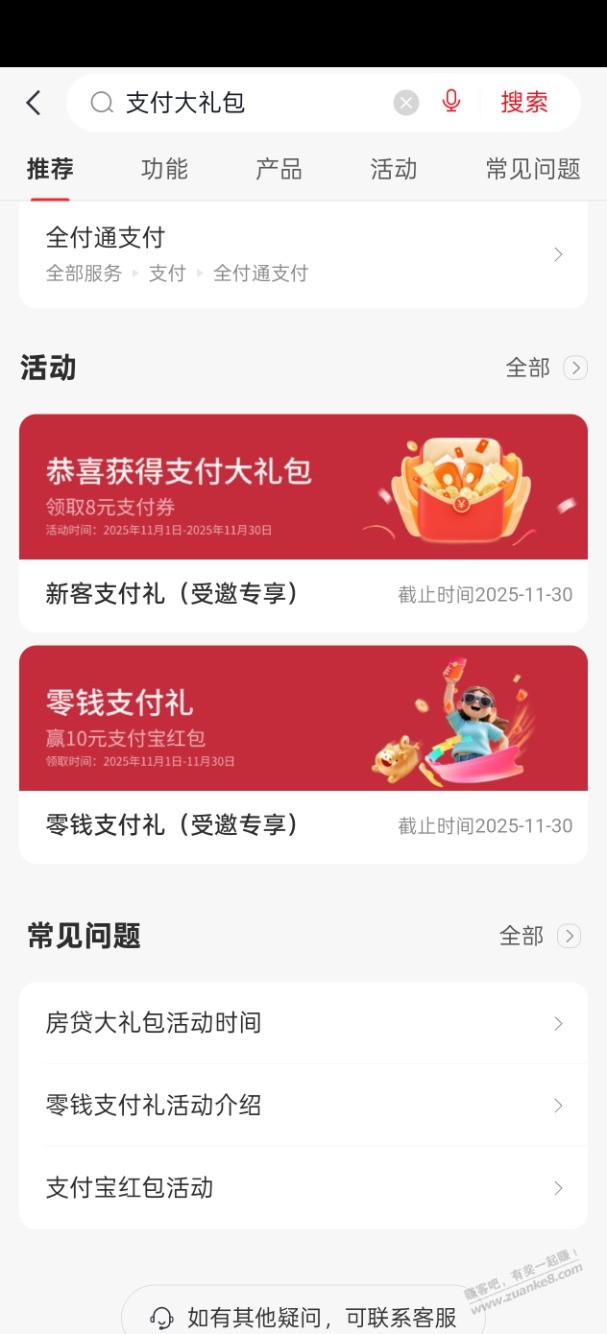
Task: Go back using the arrow icon
Action: click(34, 103)
